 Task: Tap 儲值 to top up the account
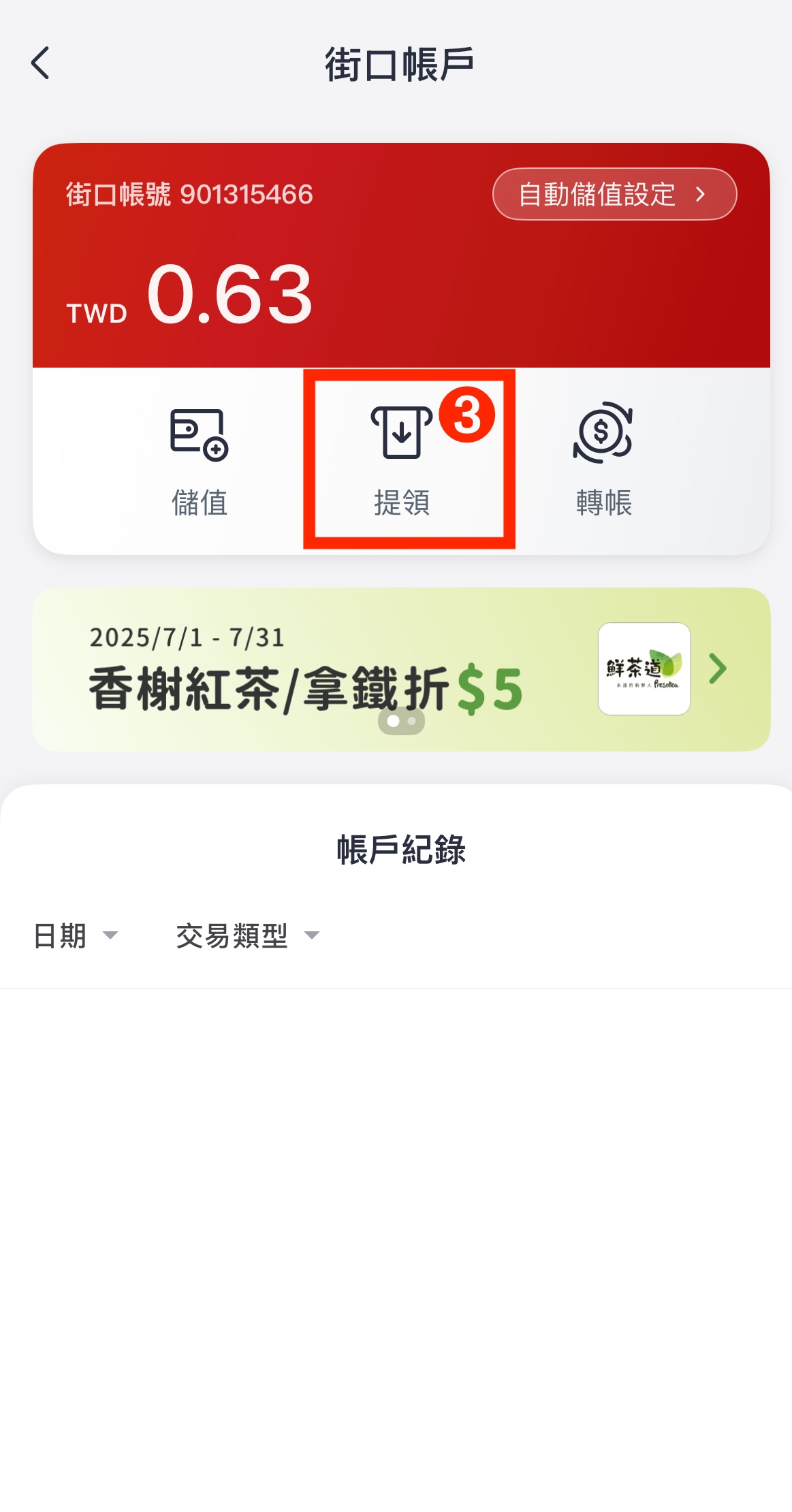(x=199, y=461)
